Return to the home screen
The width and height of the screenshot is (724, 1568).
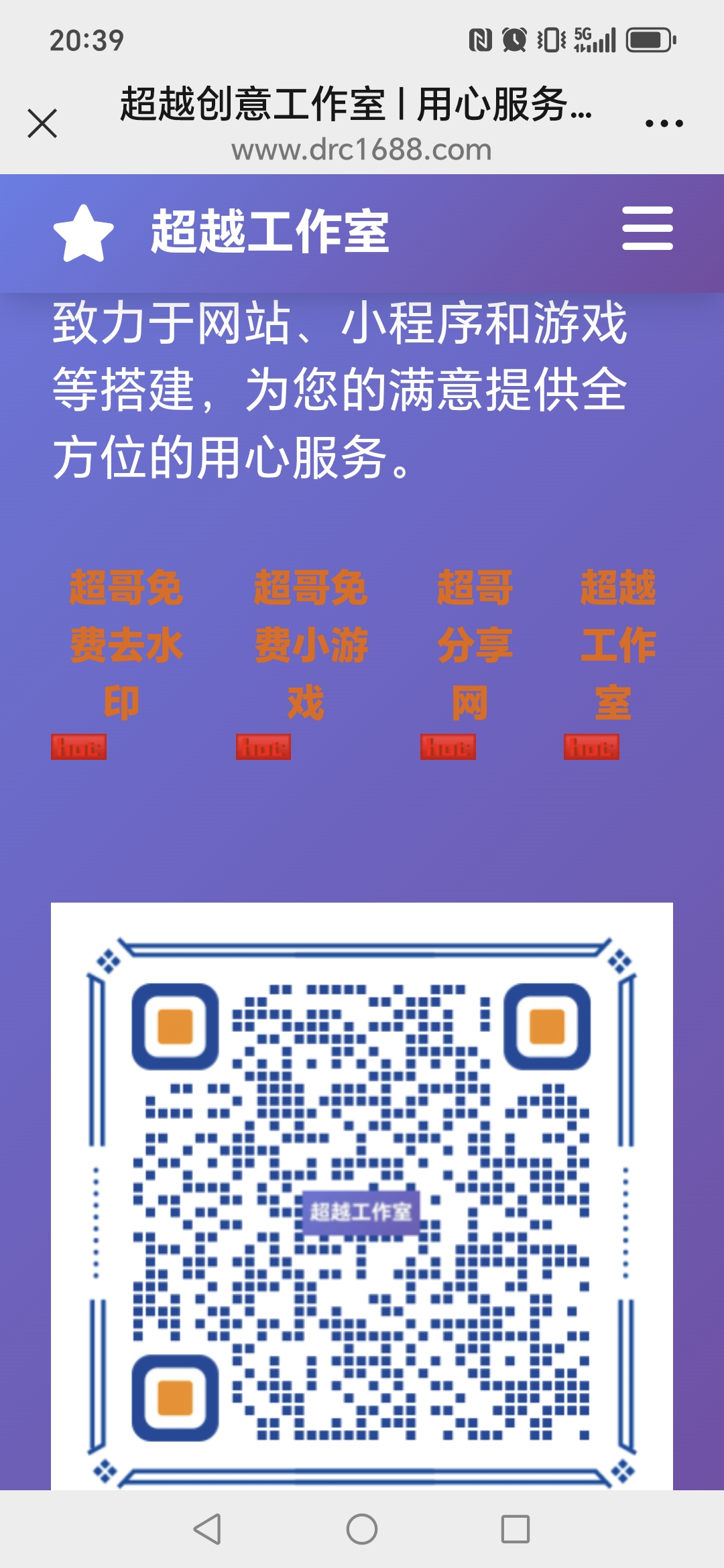coord(362,1529)
